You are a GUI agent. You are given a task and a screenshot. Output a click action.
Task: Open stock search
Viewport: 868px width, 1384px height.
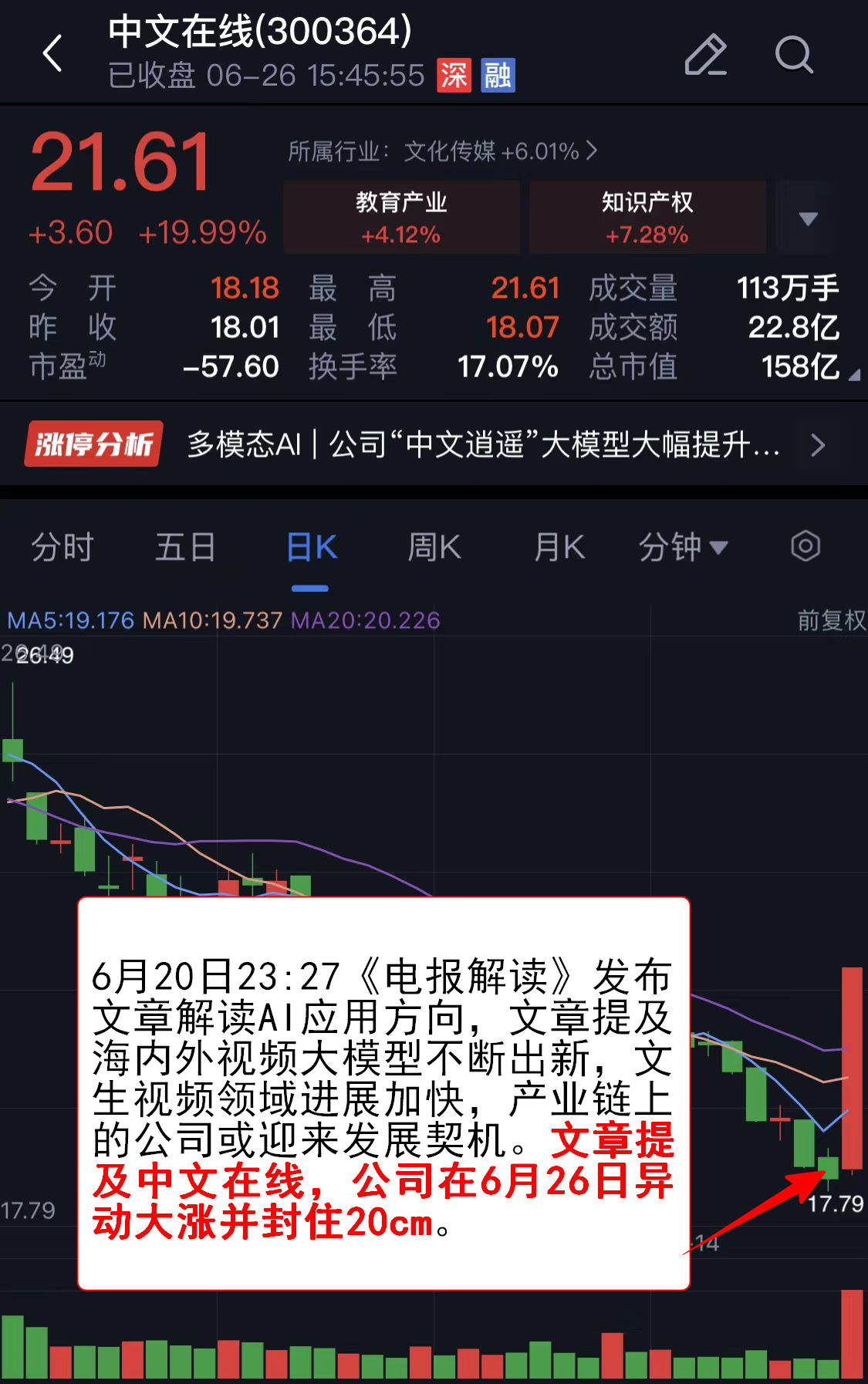coord(793,55)
